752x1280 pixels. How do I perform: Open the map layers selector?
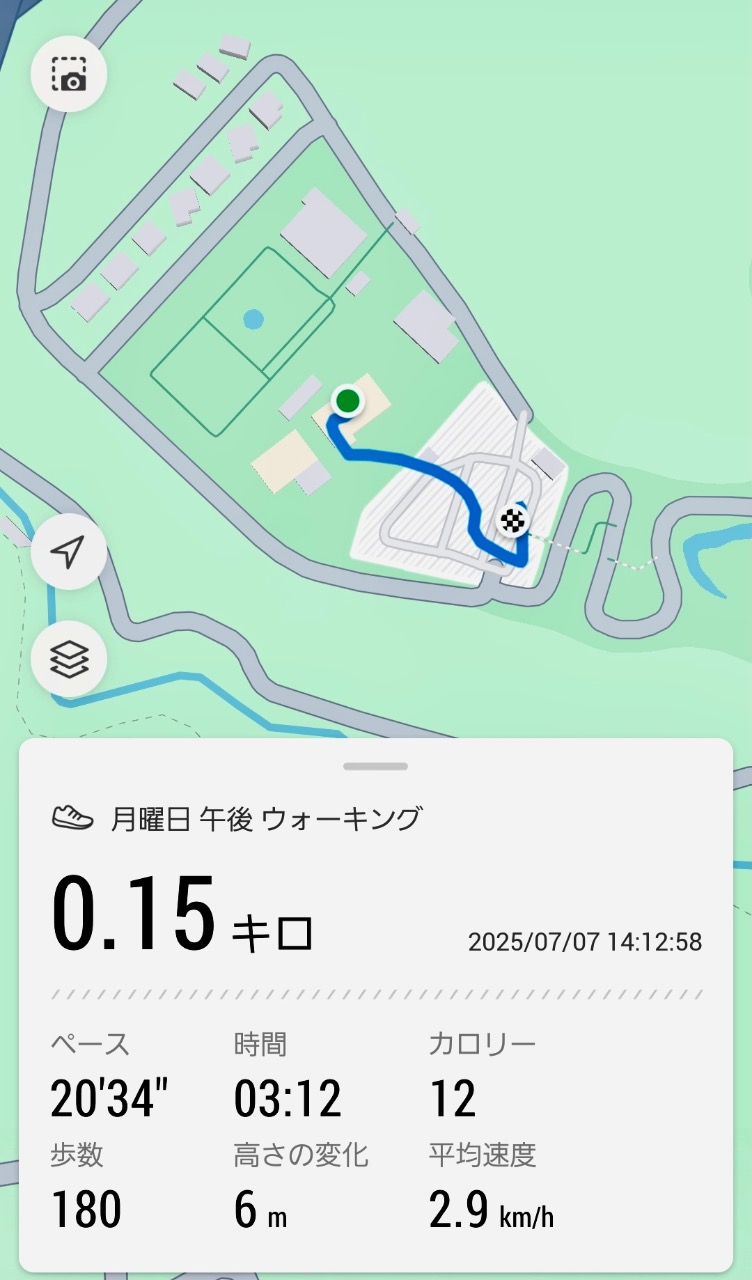pyautogui.click(x=69, y=658)
